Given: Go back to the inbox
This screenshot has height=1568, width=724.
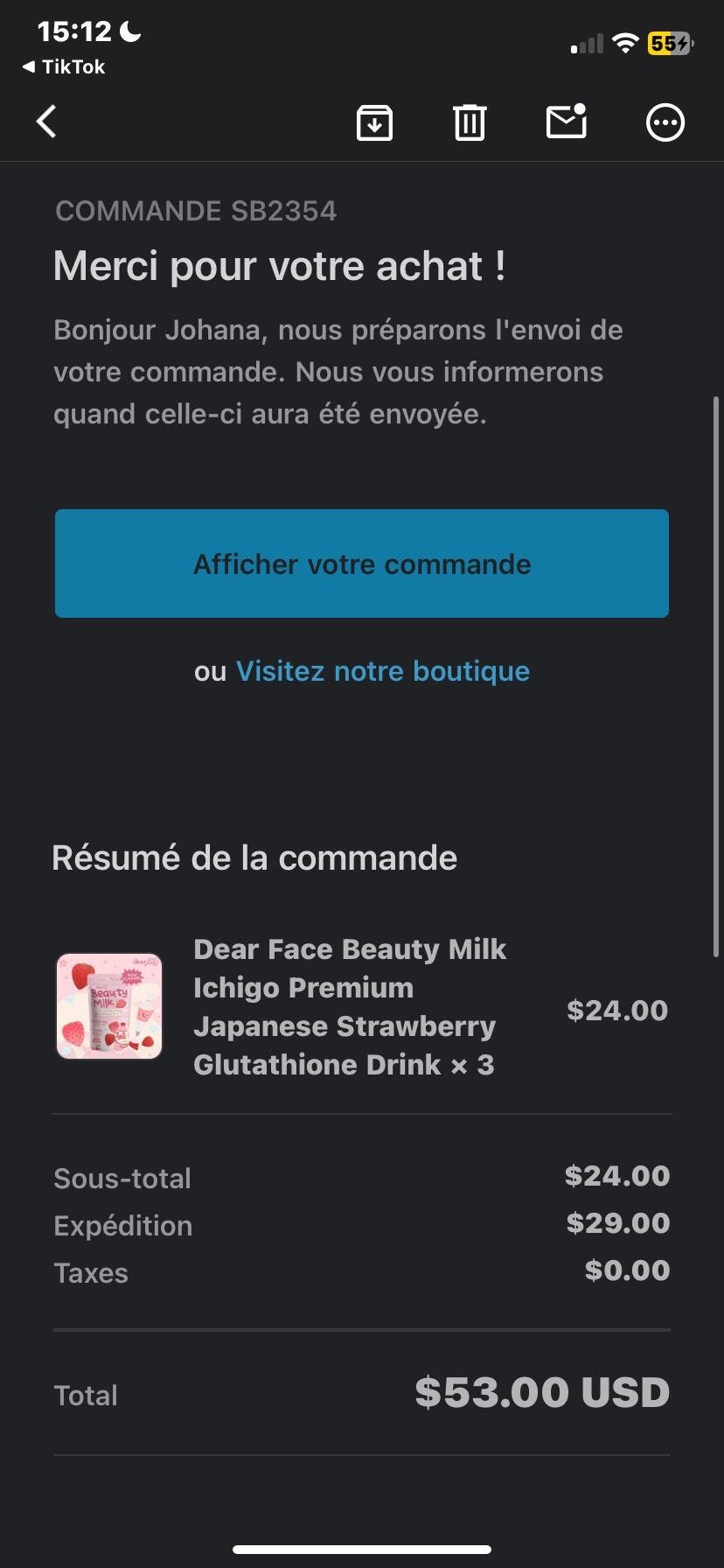Looking at the screenshot, I should (x=46, y=122).
